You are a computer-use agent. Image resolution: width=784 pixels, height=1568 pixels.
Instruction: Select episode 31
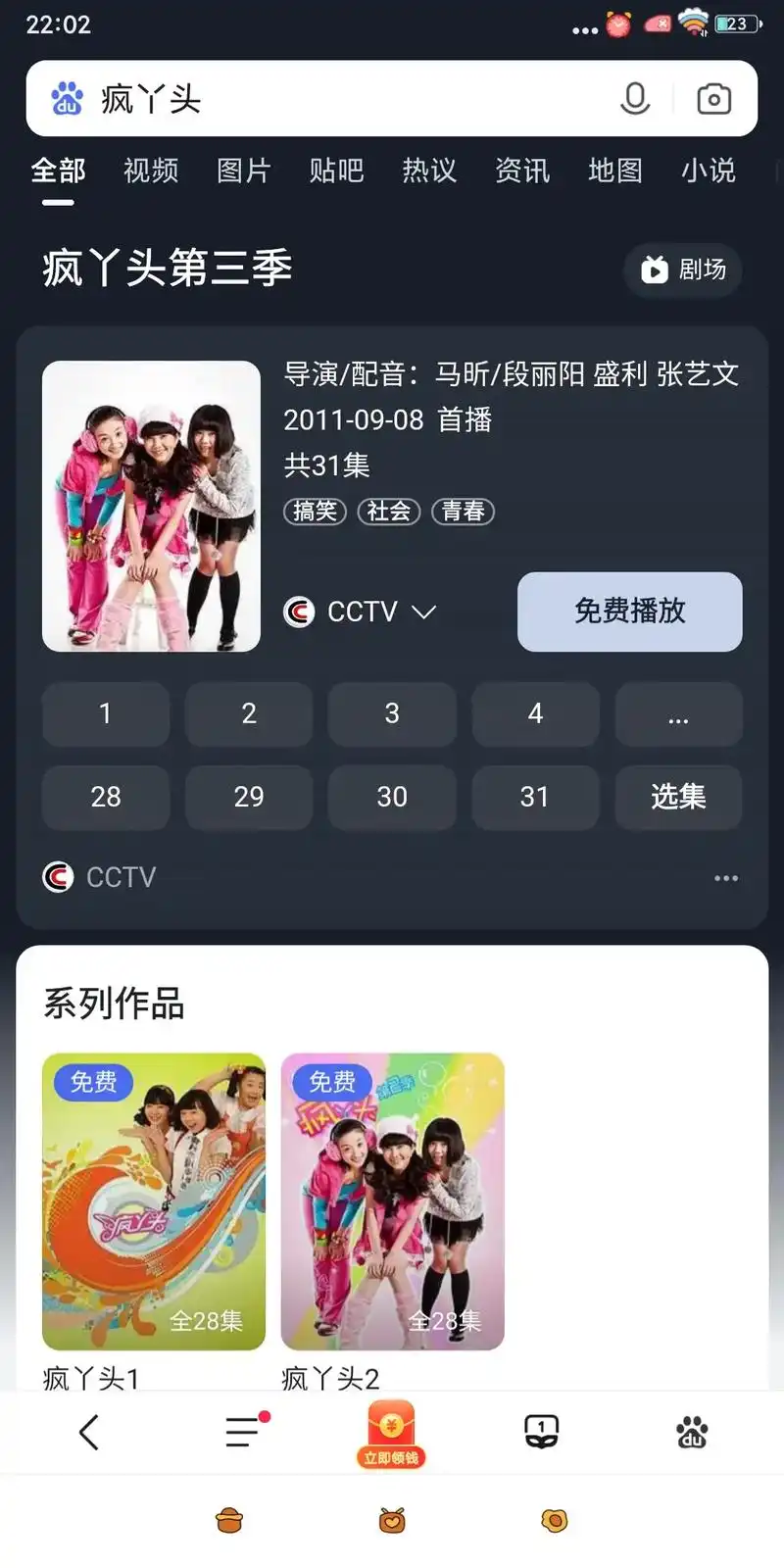point(534,797)
